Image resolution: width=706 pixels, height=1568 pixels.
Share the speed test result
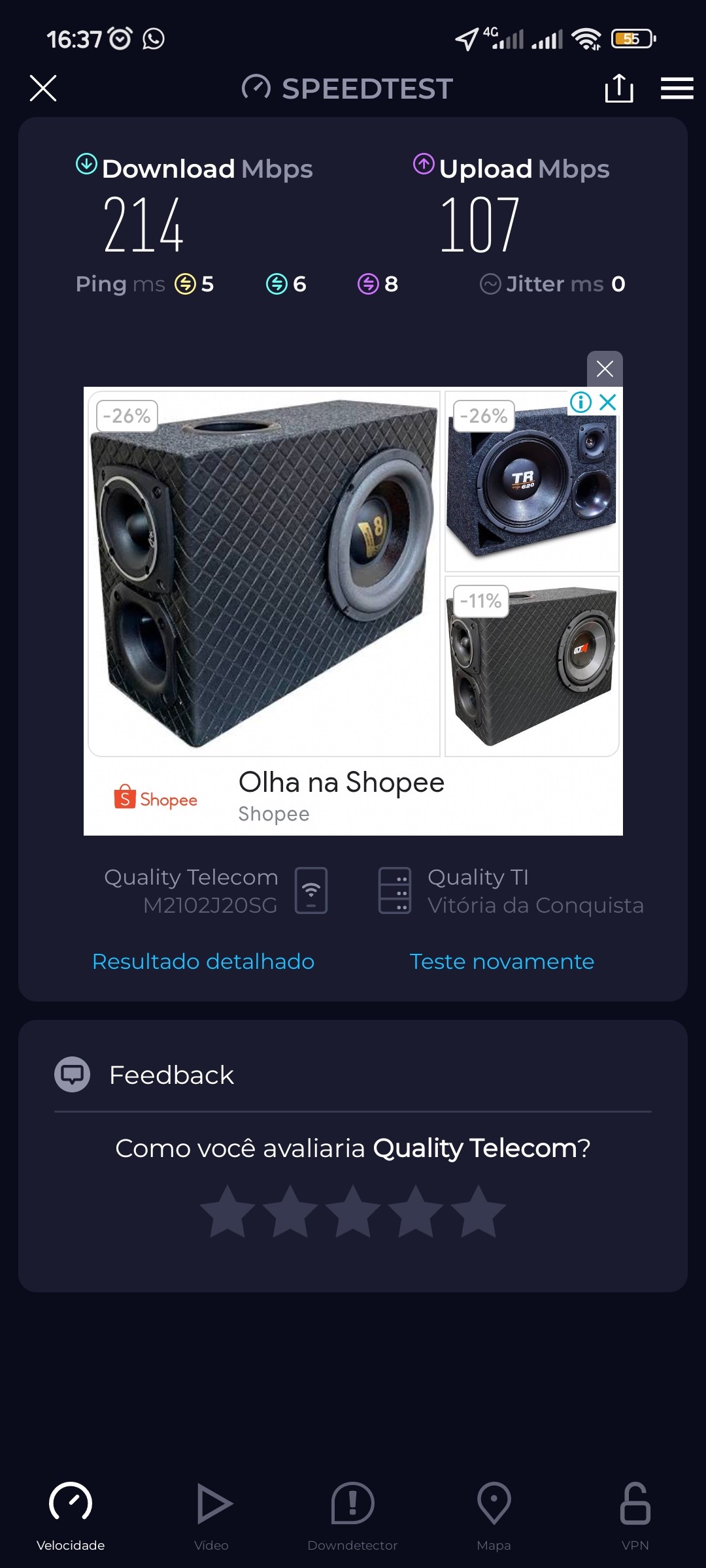pos(618,88)
